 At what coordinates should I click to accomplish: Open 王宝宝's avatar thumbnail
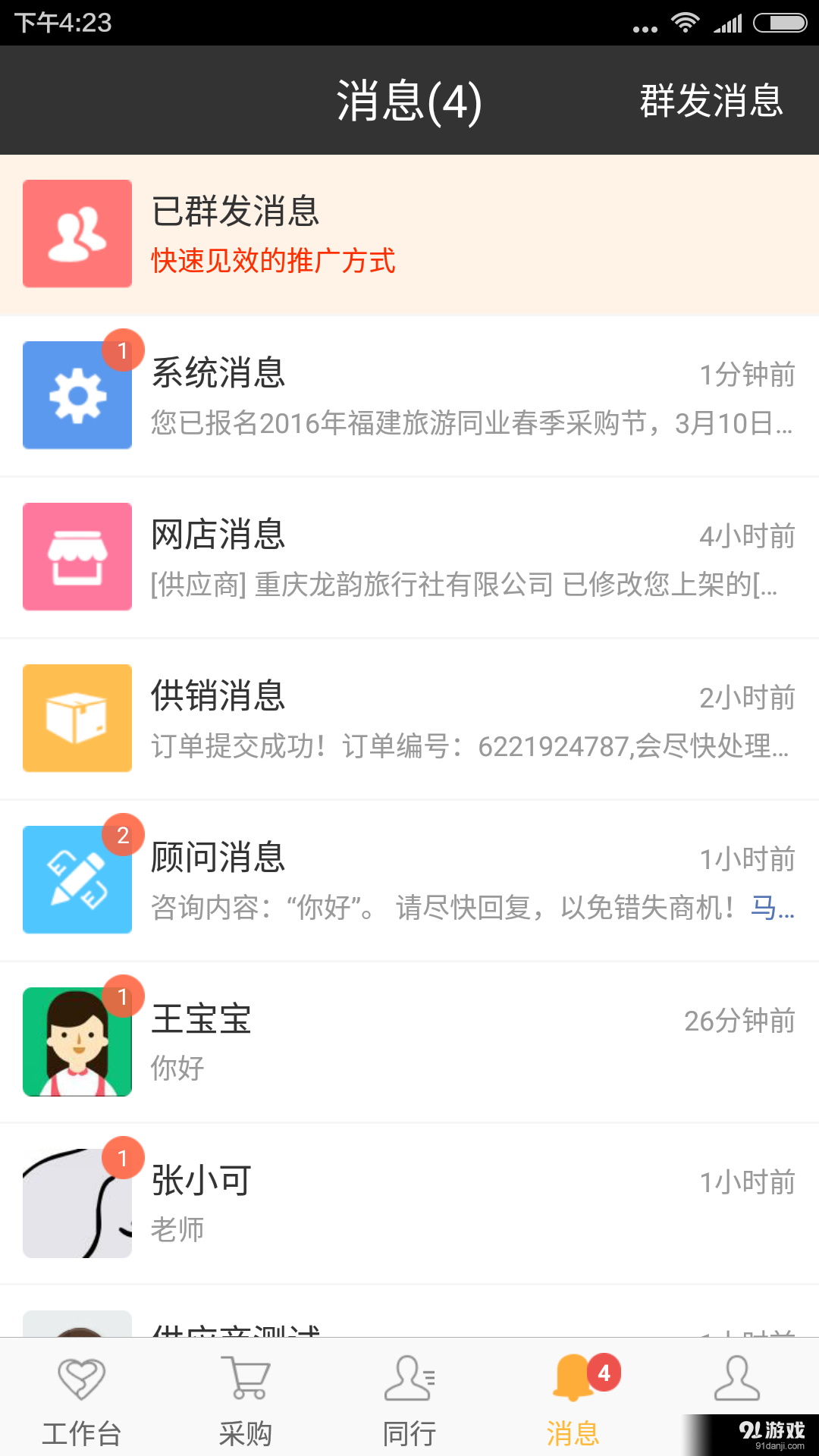(x=77, y=1041)
